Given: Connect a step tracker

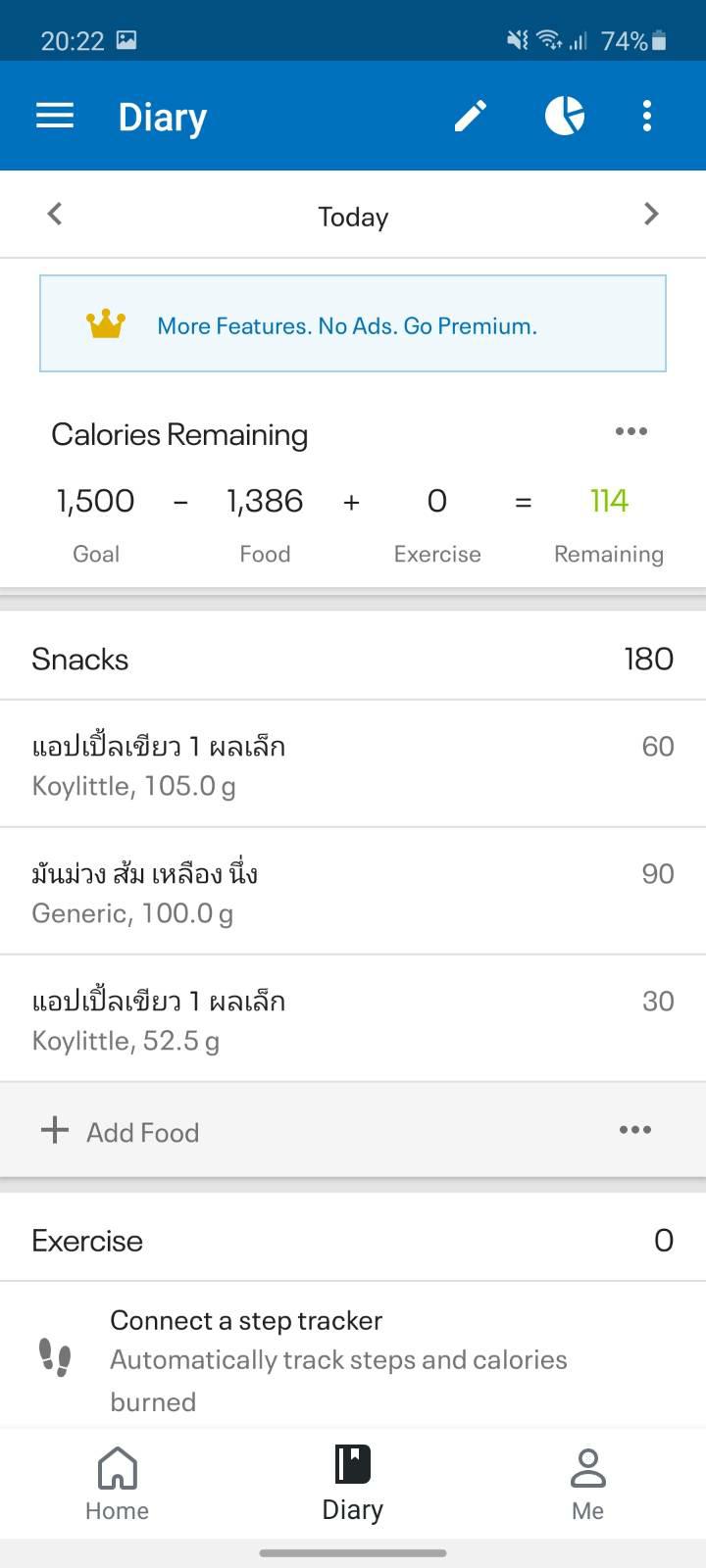Looking at the screenshot, I should pos(353,1359).
